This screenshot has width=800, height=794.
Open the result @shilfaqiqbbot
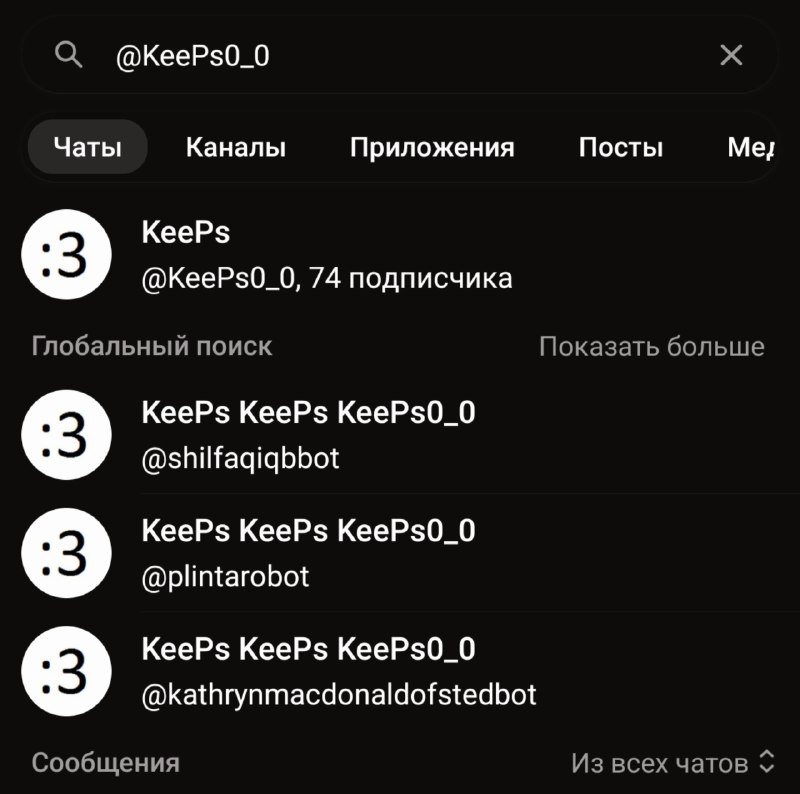[x=400, y=435]
